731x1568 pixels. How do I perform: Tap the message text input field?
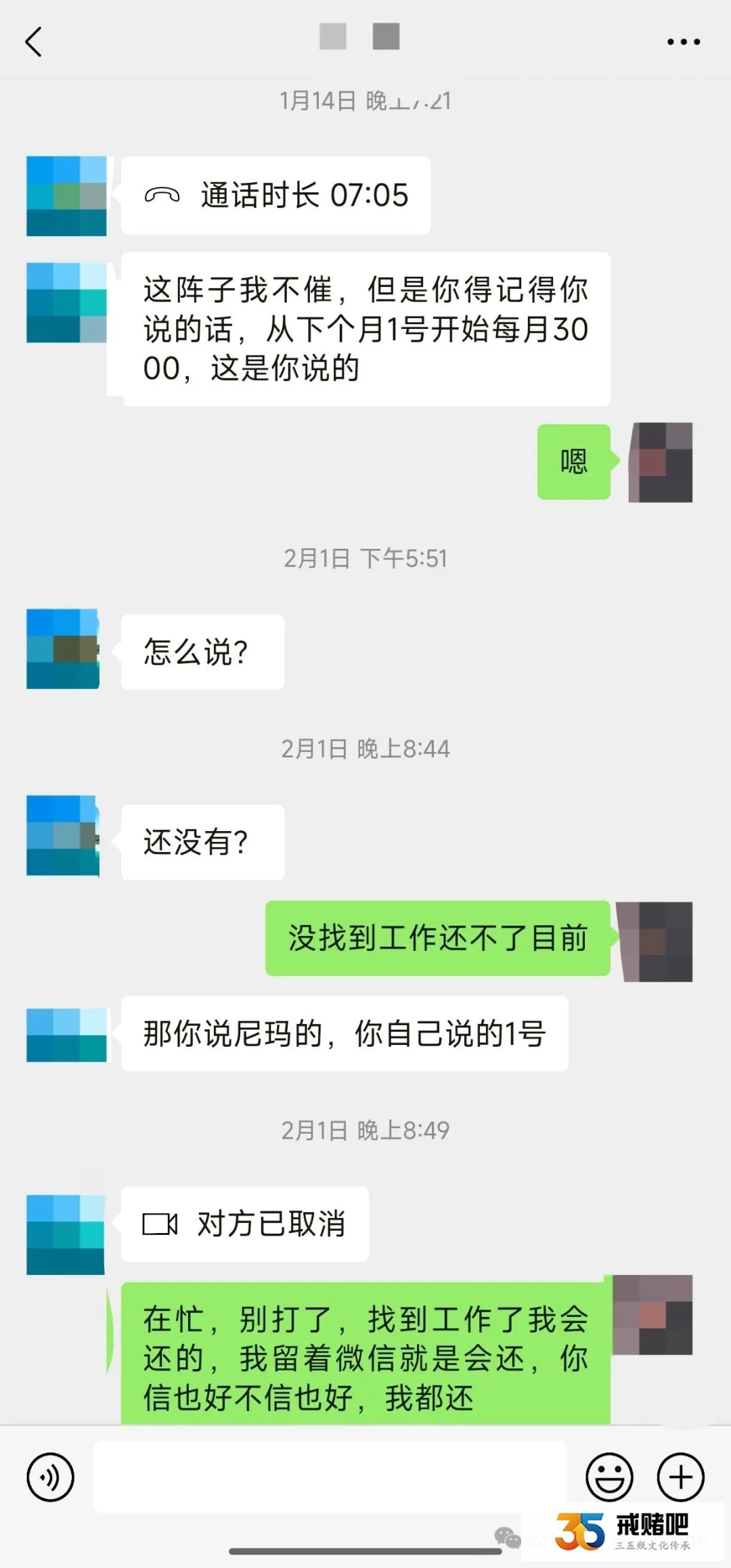coord(329,1477)
